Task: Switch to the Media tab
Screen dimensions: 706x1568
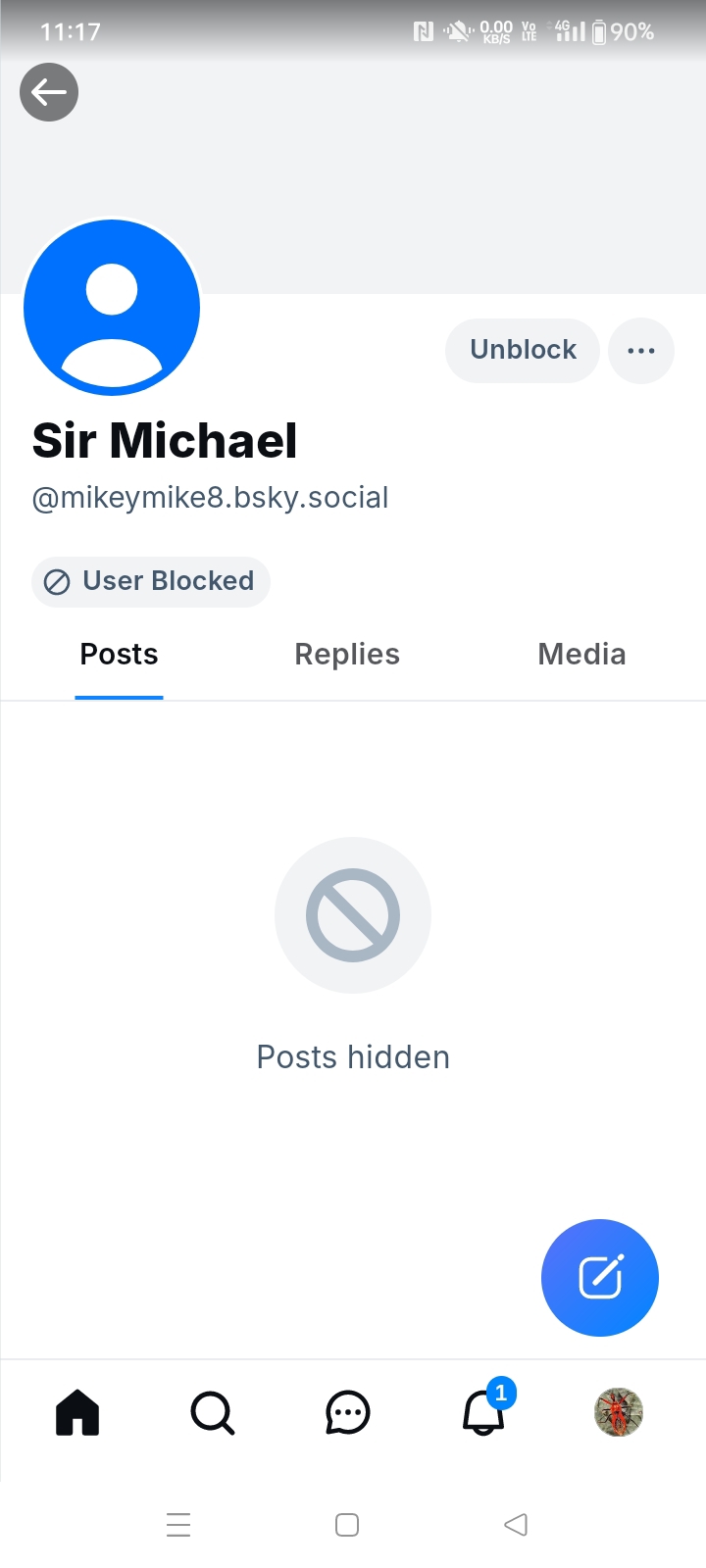Action: [x=581, y=655]
